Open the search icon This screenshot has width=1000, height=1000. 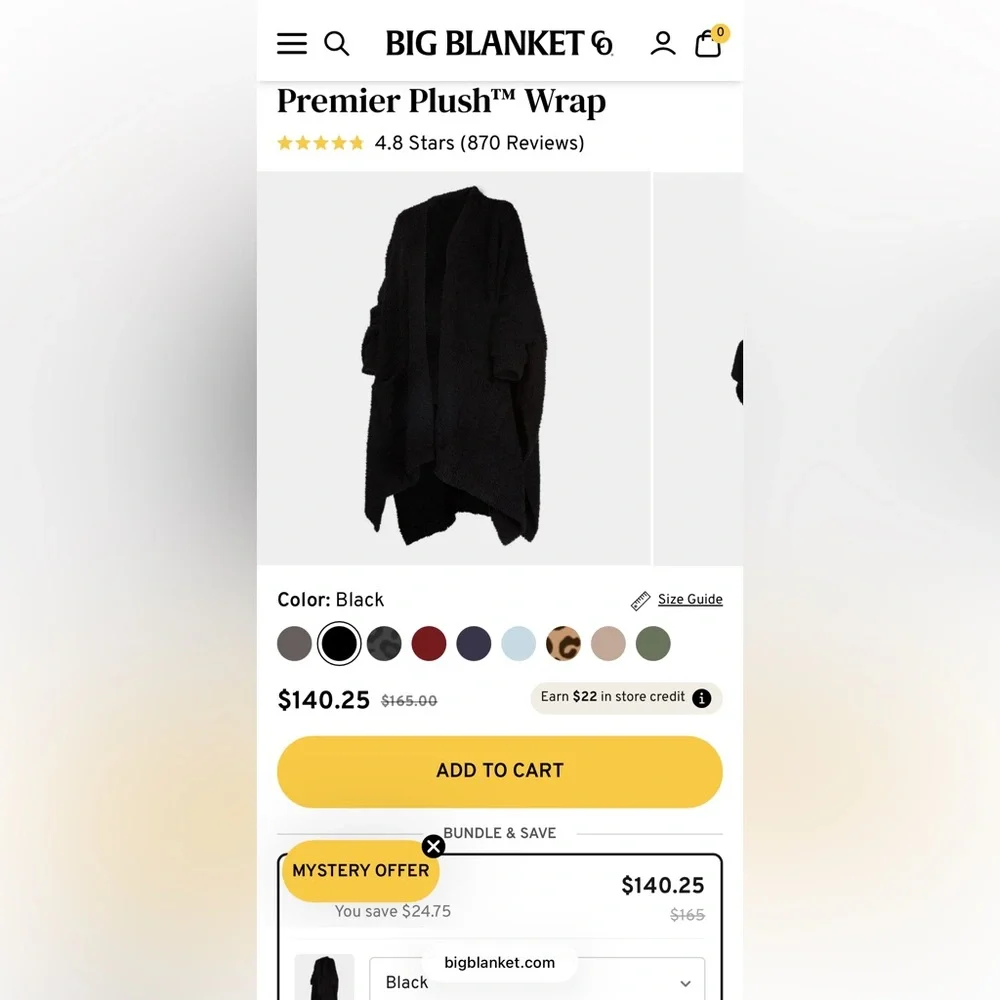(x=337, y=43)
